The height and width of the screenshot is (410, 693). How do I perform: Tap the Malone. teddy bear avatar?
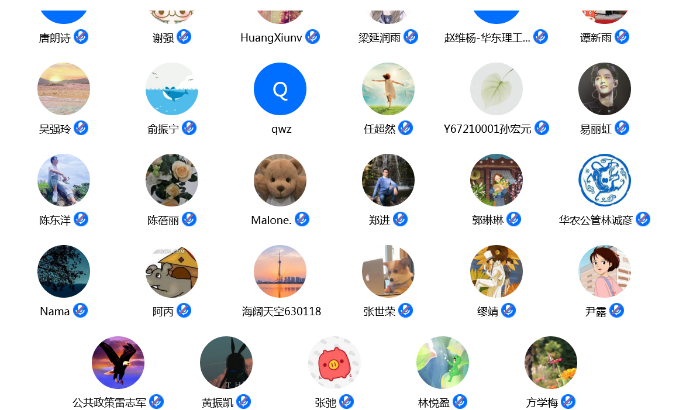[280, 180]
